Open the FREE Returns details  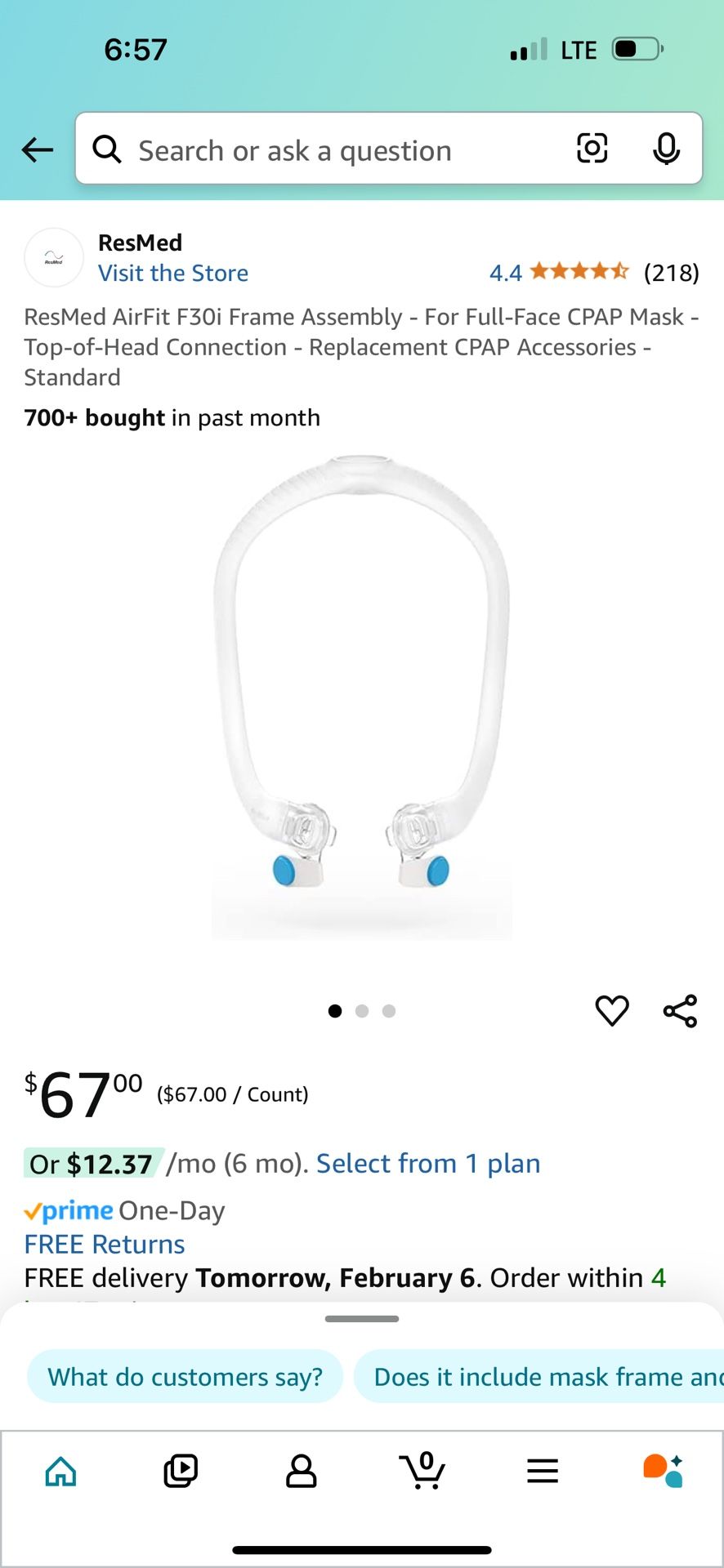(105, 1244)
